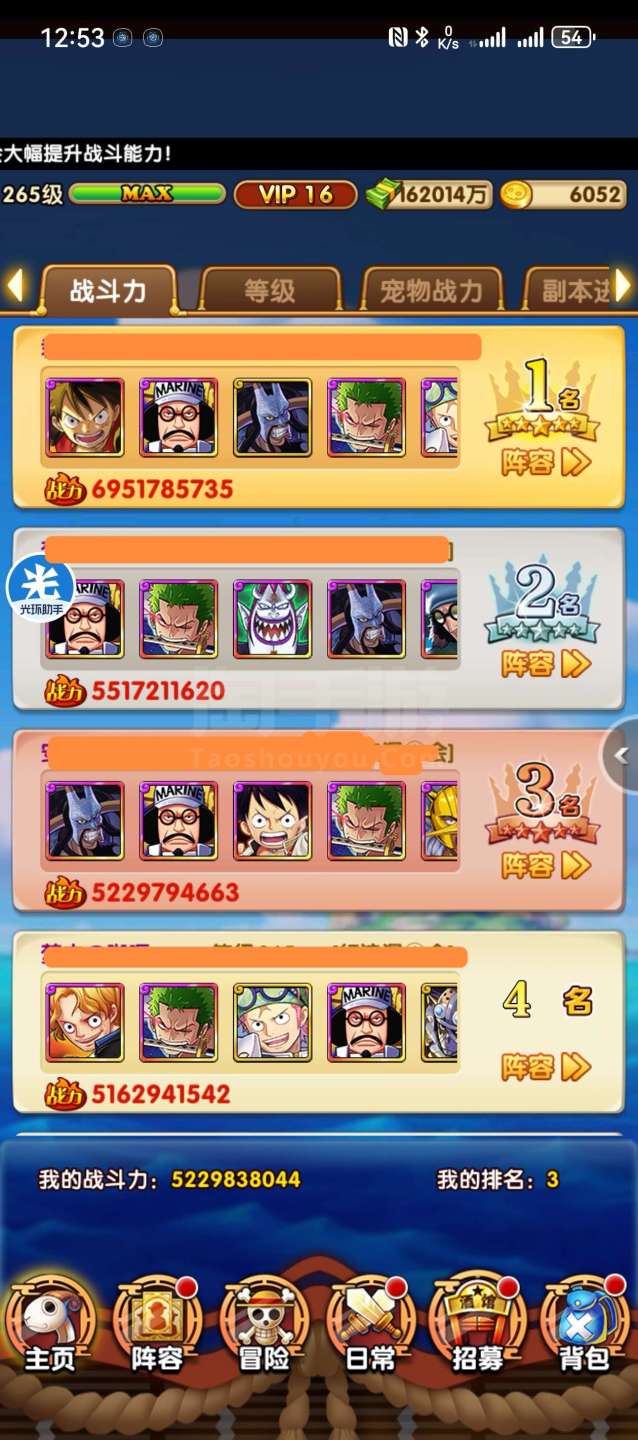Switch to the 战斗力 ranking tab

coord(108,290)
